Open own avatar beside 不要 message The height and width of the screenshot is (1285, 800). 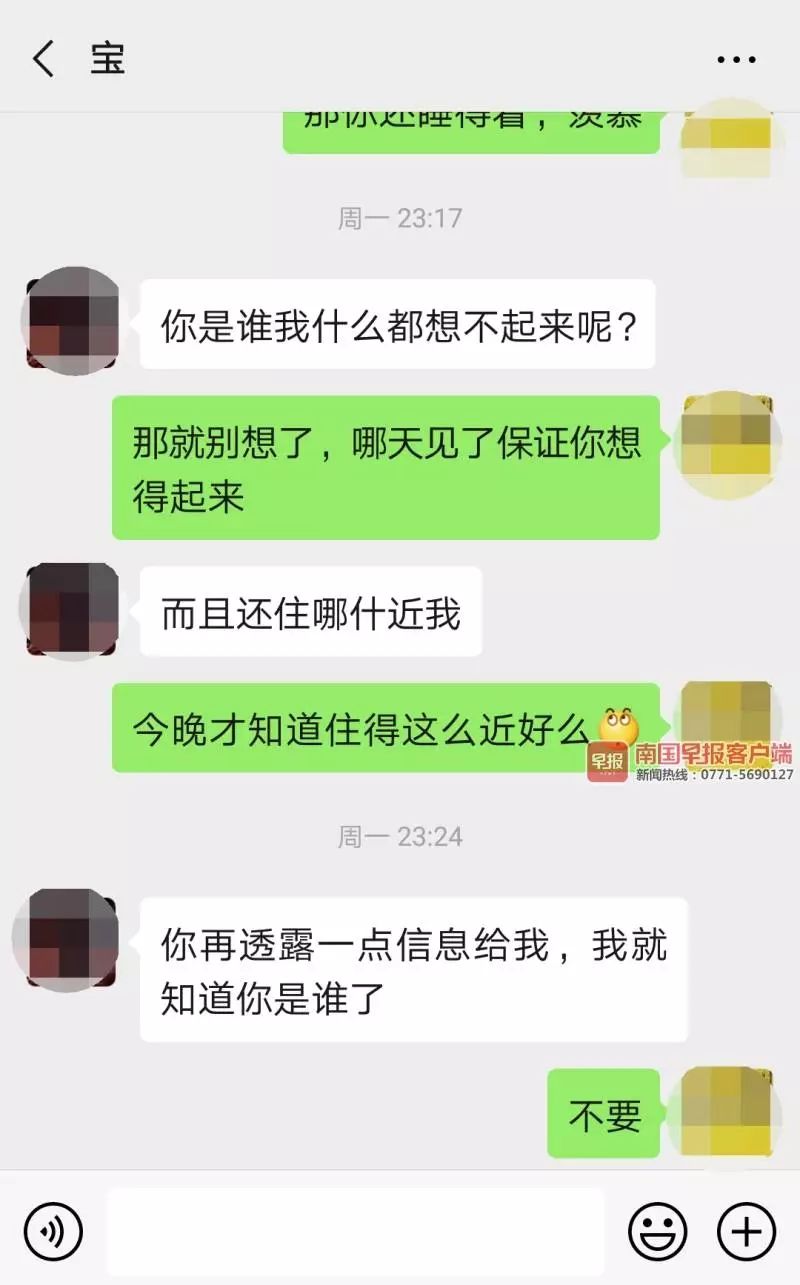(726, 1114)
